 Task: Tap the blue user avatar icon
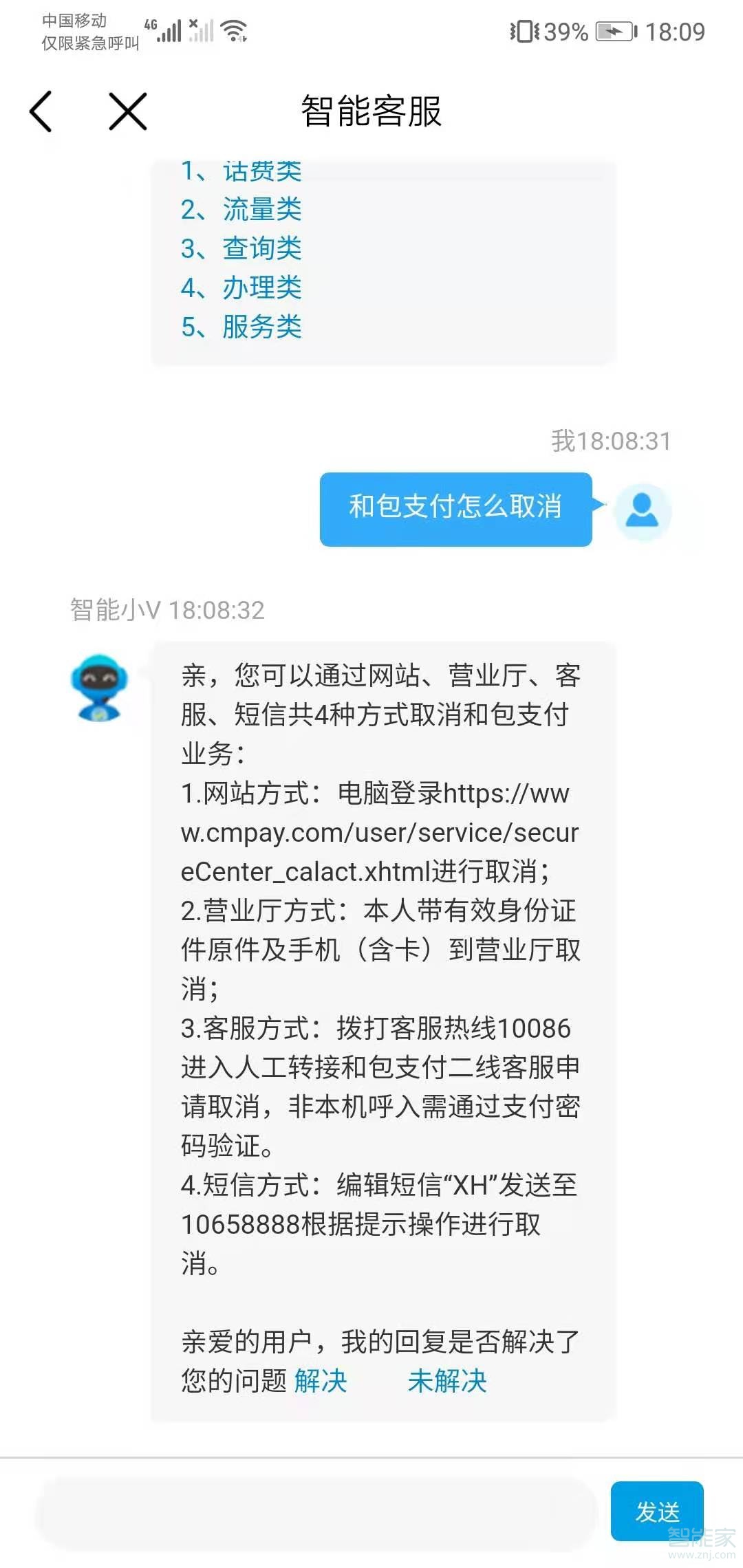[643, 511]
